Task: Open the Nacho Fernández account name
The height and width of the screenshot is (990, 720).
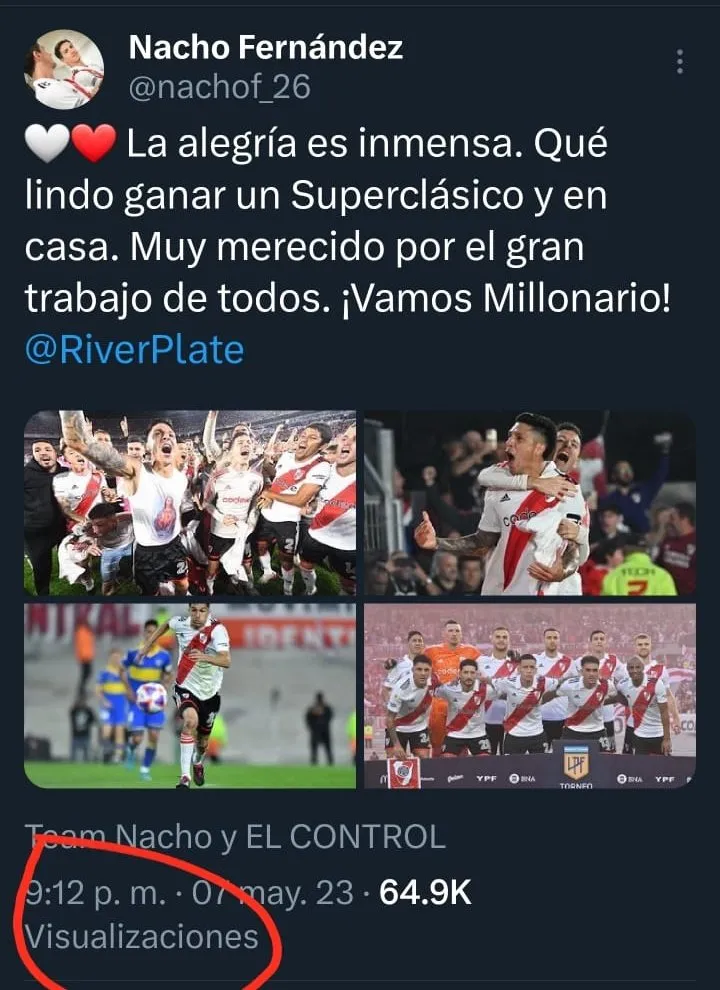Action: [265, 47]
